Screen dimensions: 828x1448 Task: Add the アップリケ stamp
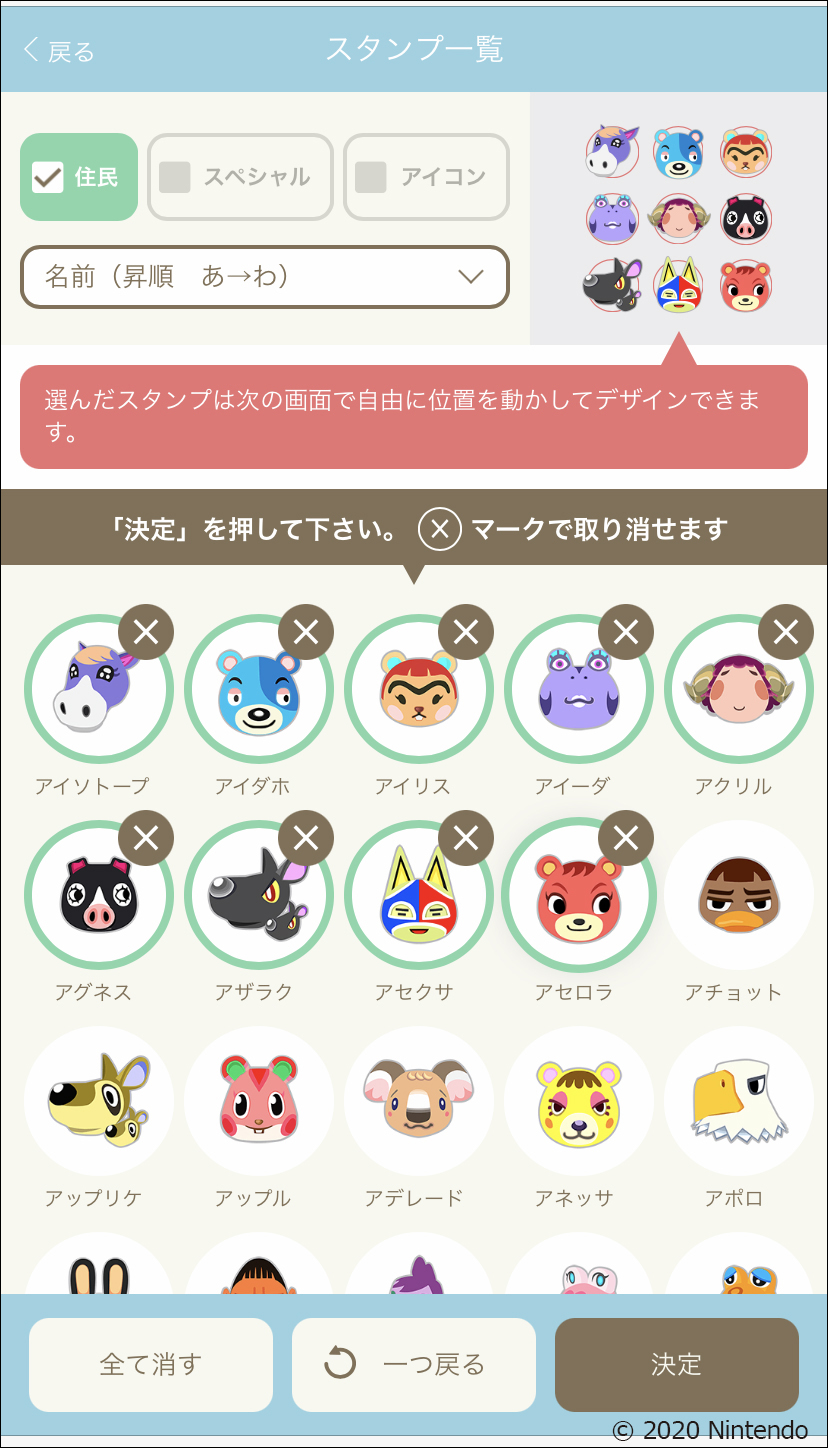click(x=98, y=1101)
